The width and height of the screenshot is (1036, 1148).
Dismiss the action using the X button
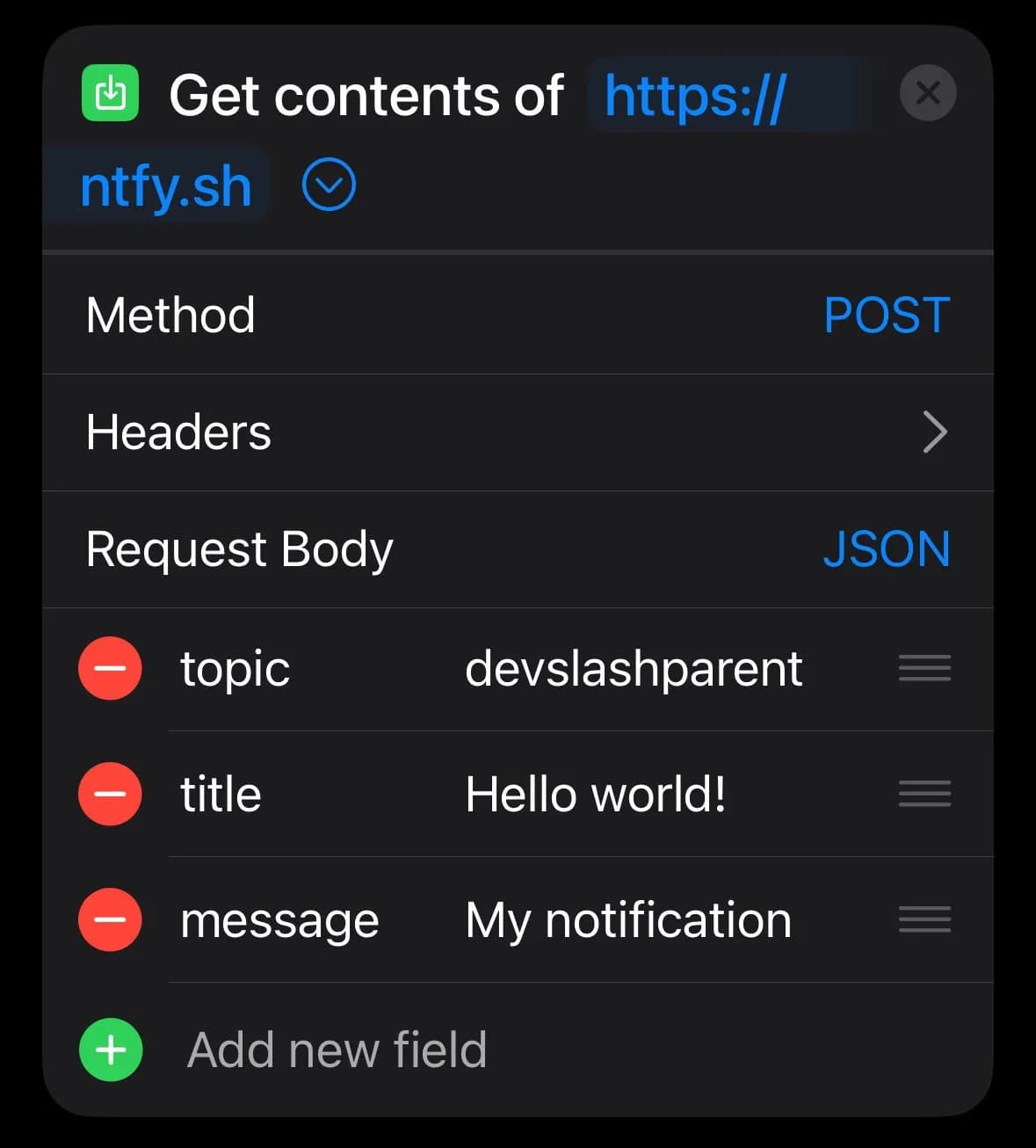point(928,92)
